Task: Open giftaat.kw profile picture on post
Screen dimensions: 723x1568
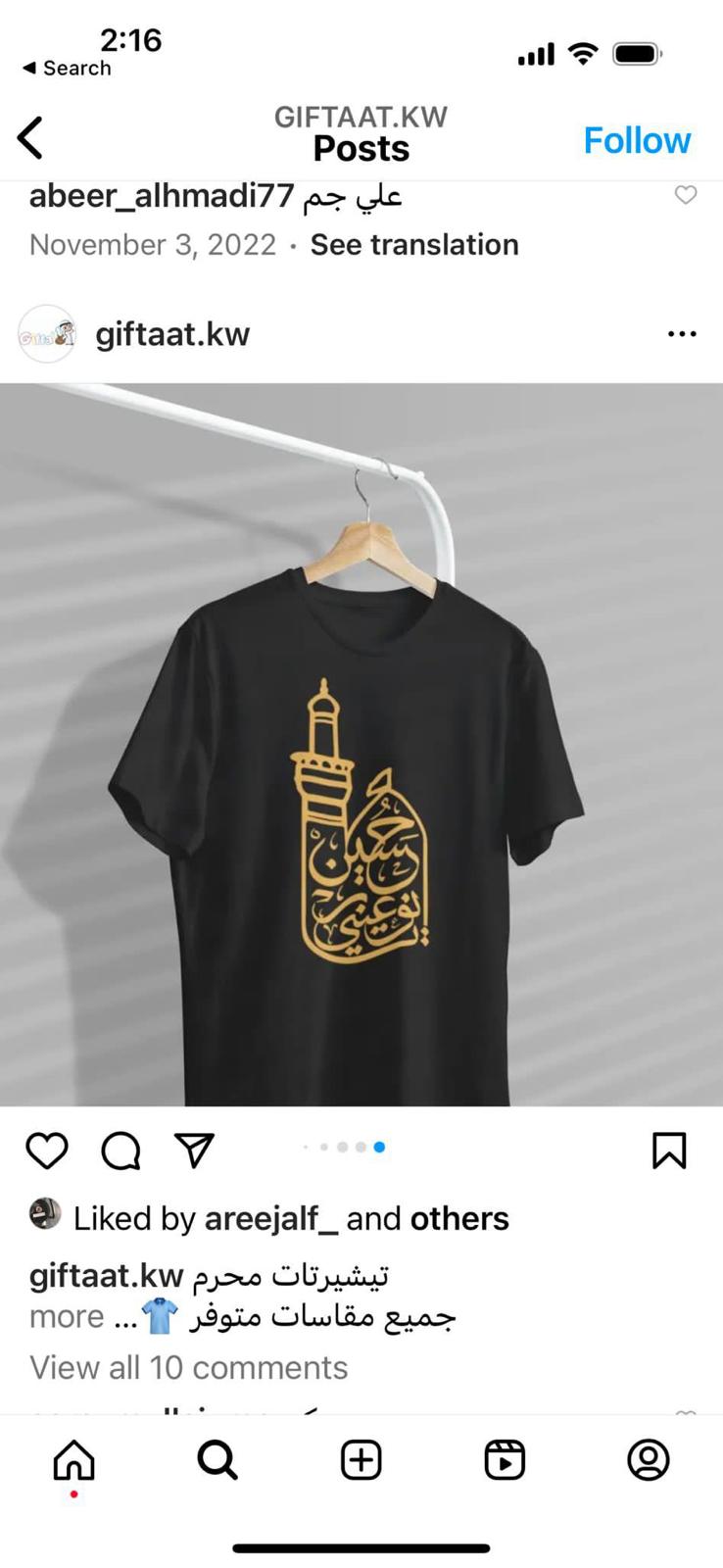Action: [46, 334]
